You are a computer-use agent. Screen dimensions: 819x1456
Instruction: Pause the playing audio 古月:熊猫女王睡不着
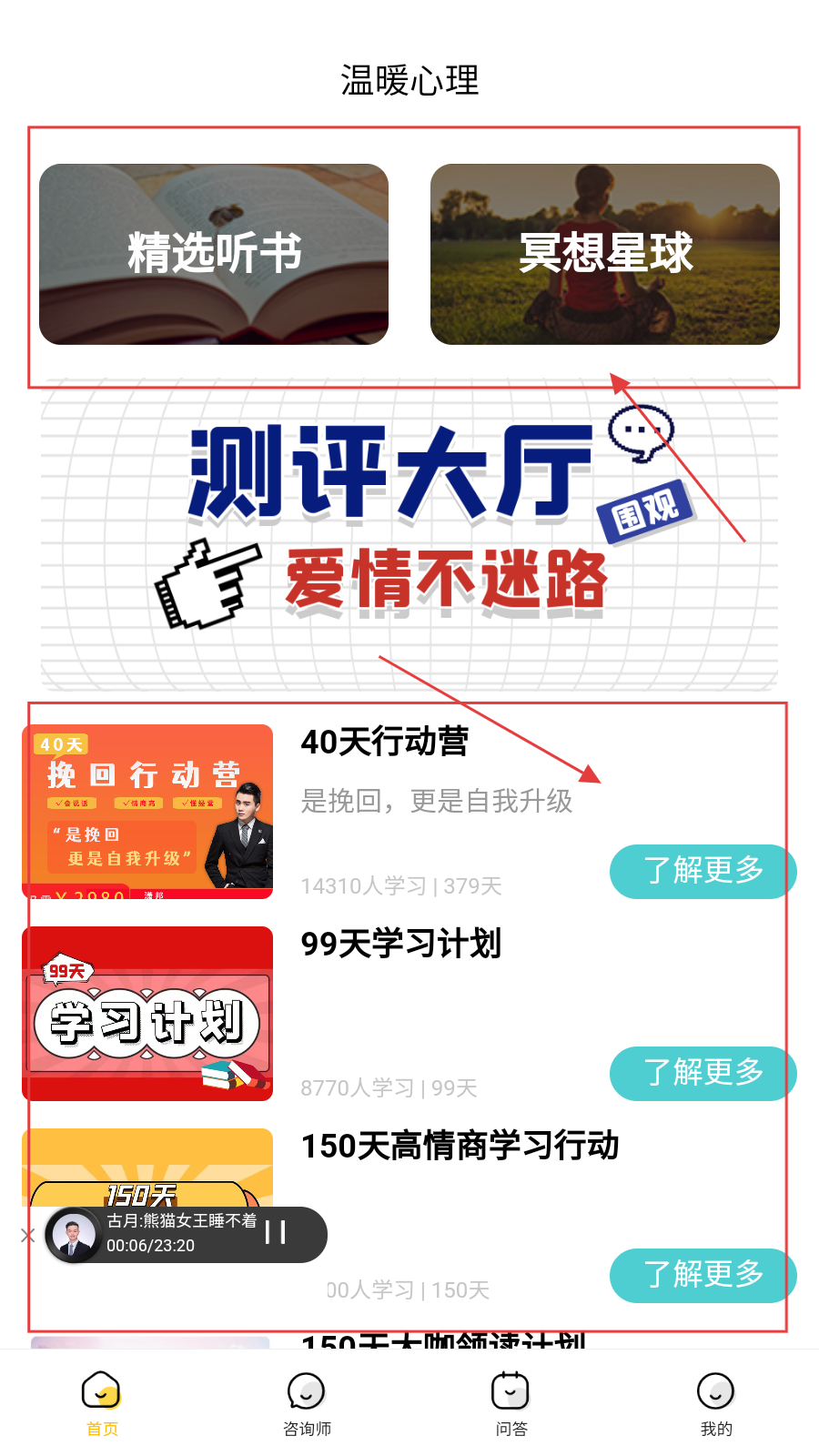[276, 1233]
